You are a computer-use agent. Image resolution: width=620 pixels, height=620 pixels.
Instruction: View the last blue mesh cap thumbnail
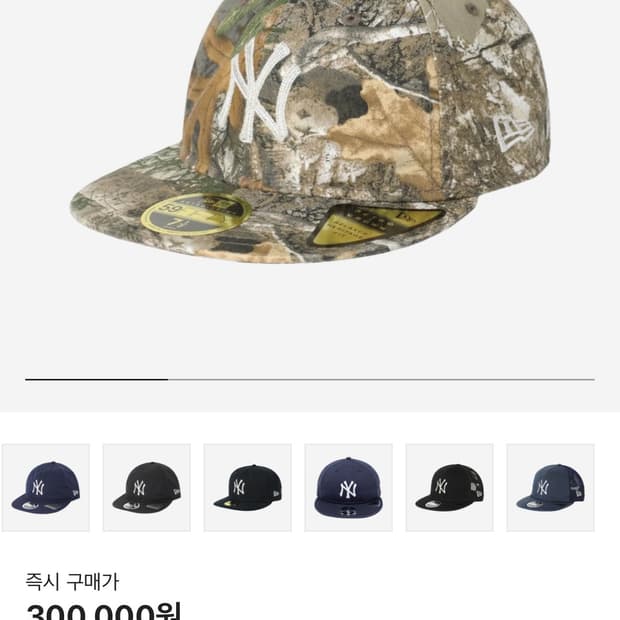coord(550,487)
